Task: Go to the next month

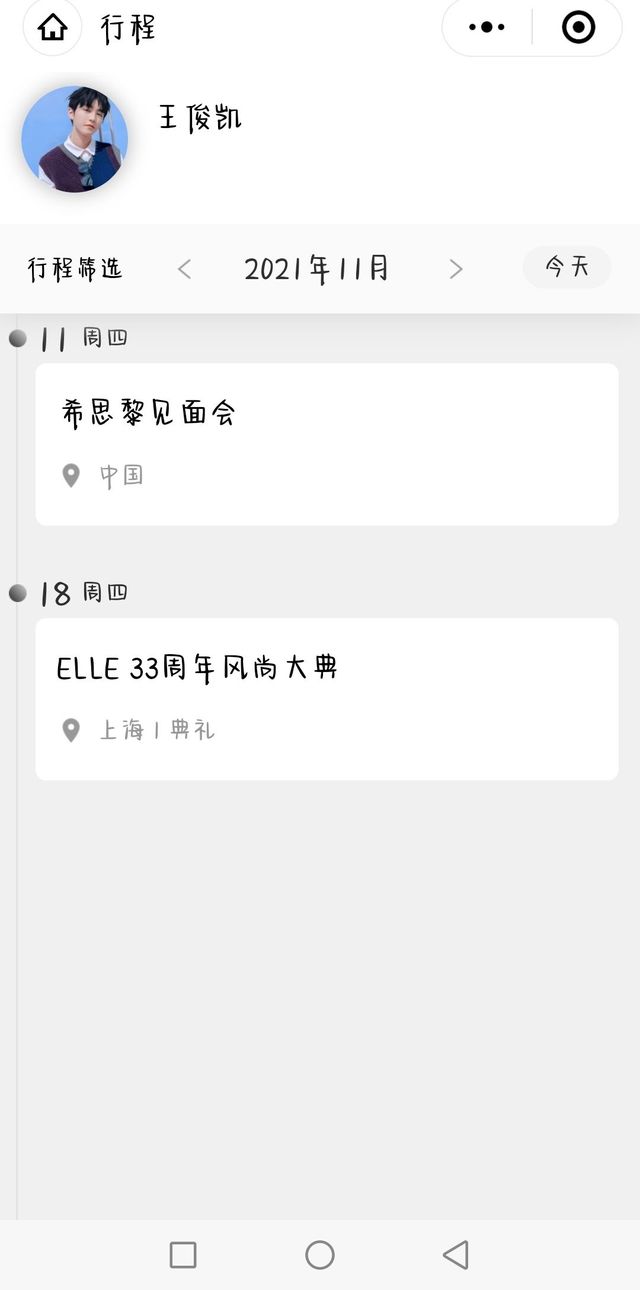Action: [x=456, y=269]
